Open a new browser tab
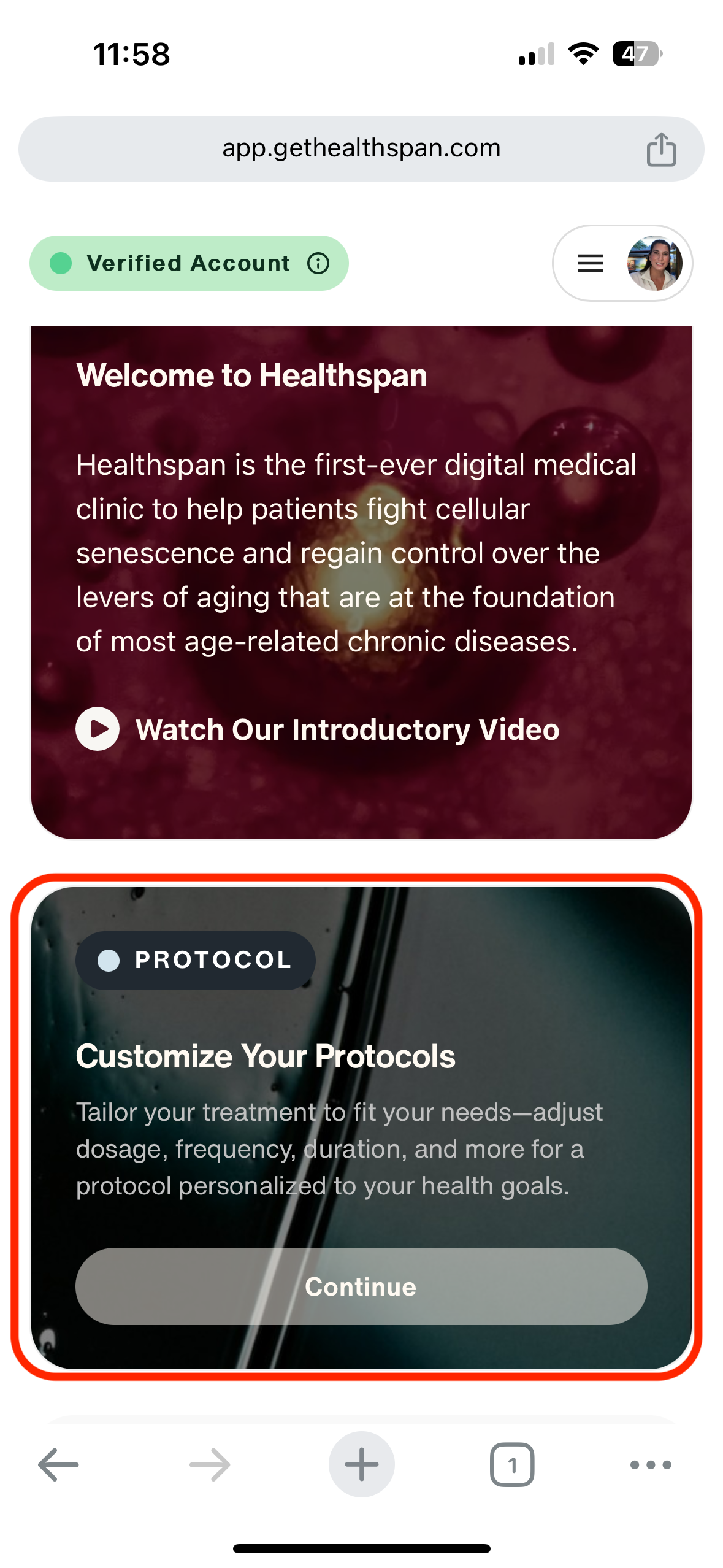The image size is (723, 1568). pos(361,1464)
